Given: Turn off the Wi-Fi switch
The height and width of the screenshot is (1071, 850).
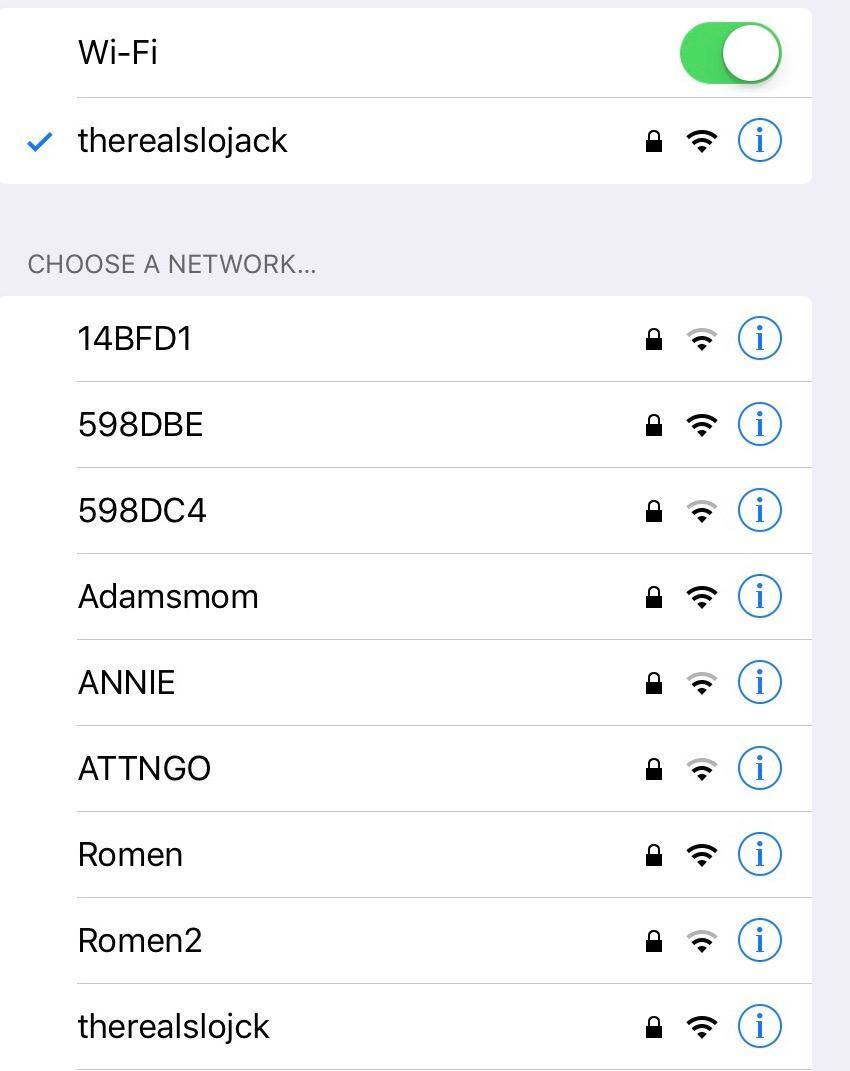Looking at the screenshot, I should point(730,53).
